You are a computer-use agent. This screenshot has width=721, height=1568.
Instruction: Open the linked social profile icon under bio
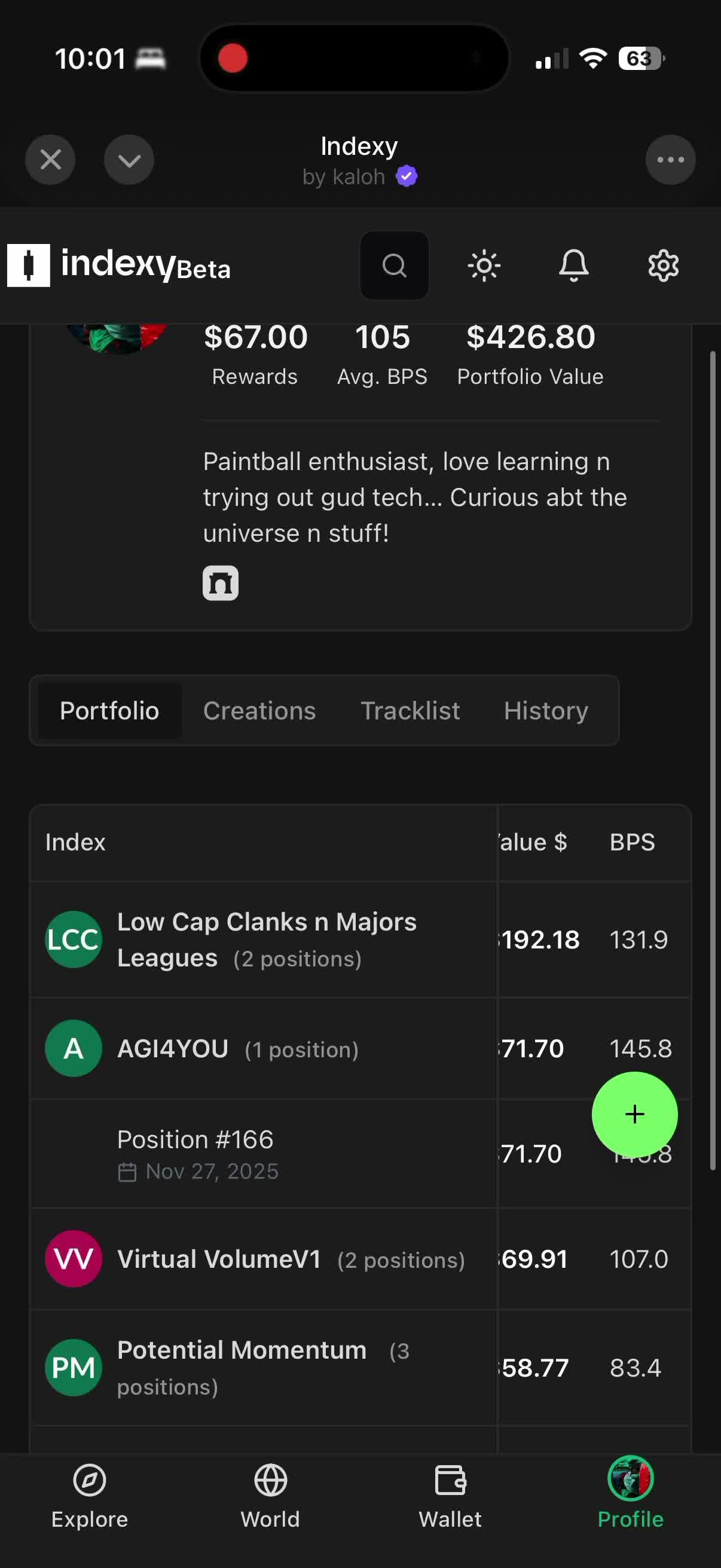[x=220, y=583]
